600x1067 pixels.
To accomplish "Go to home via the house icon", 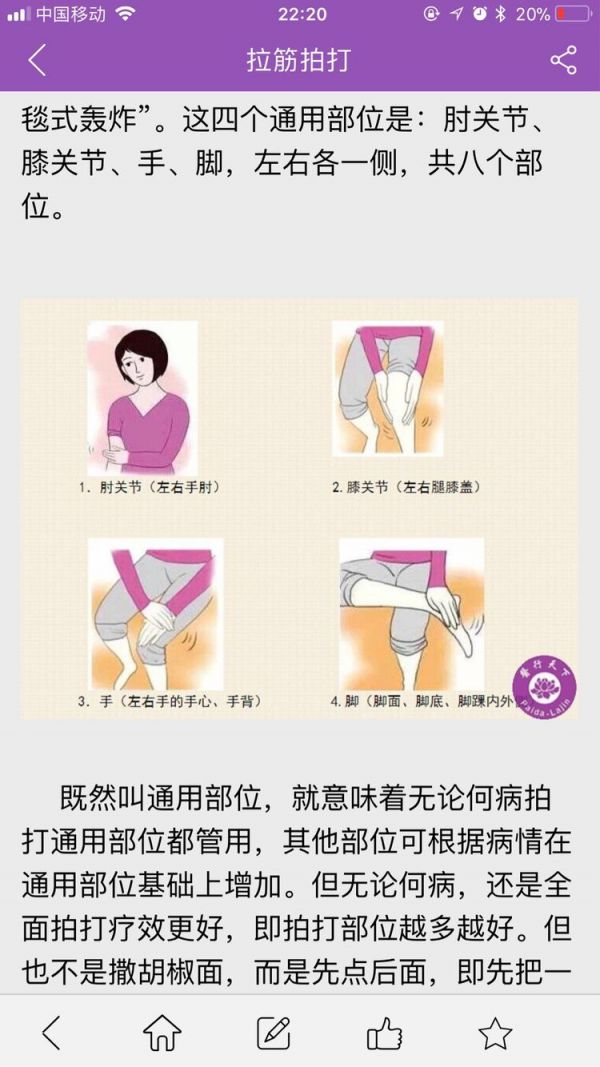I will coord(163,1033).
